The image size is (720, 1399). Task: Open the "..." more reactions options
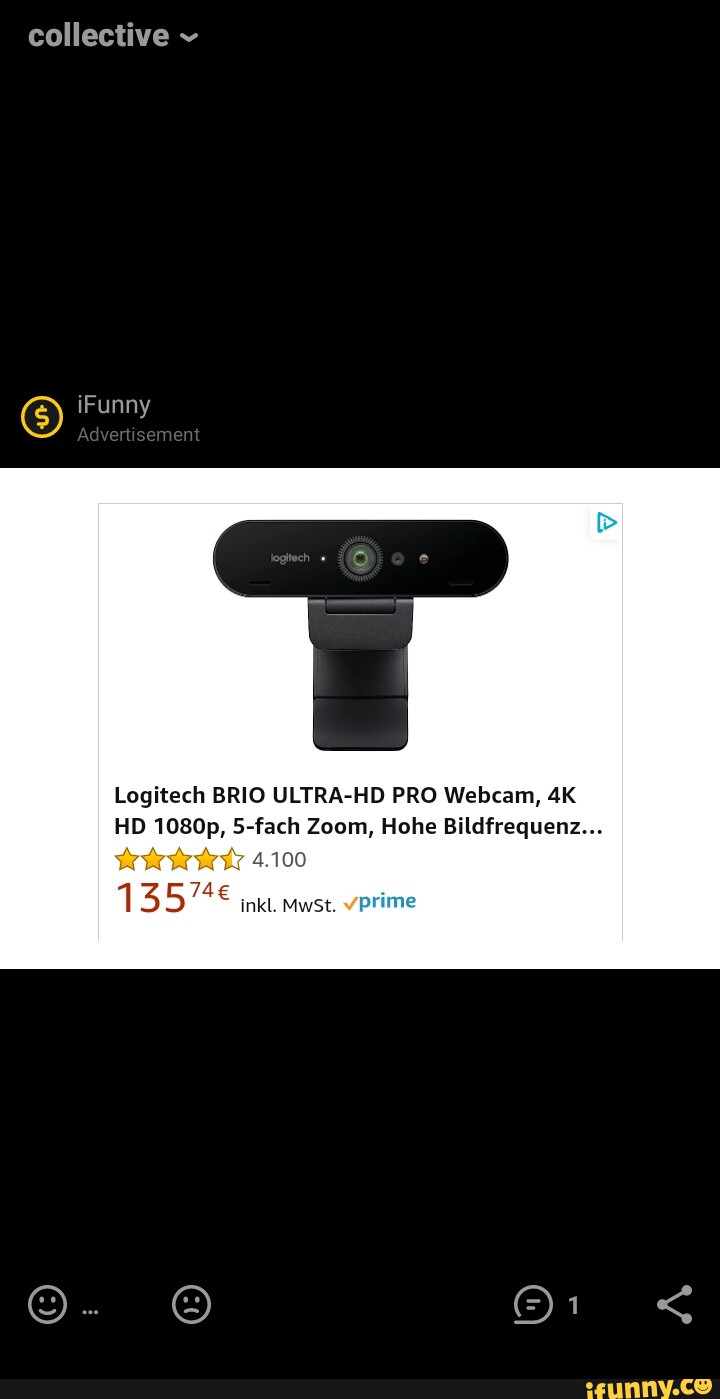tap(90, 1311)
